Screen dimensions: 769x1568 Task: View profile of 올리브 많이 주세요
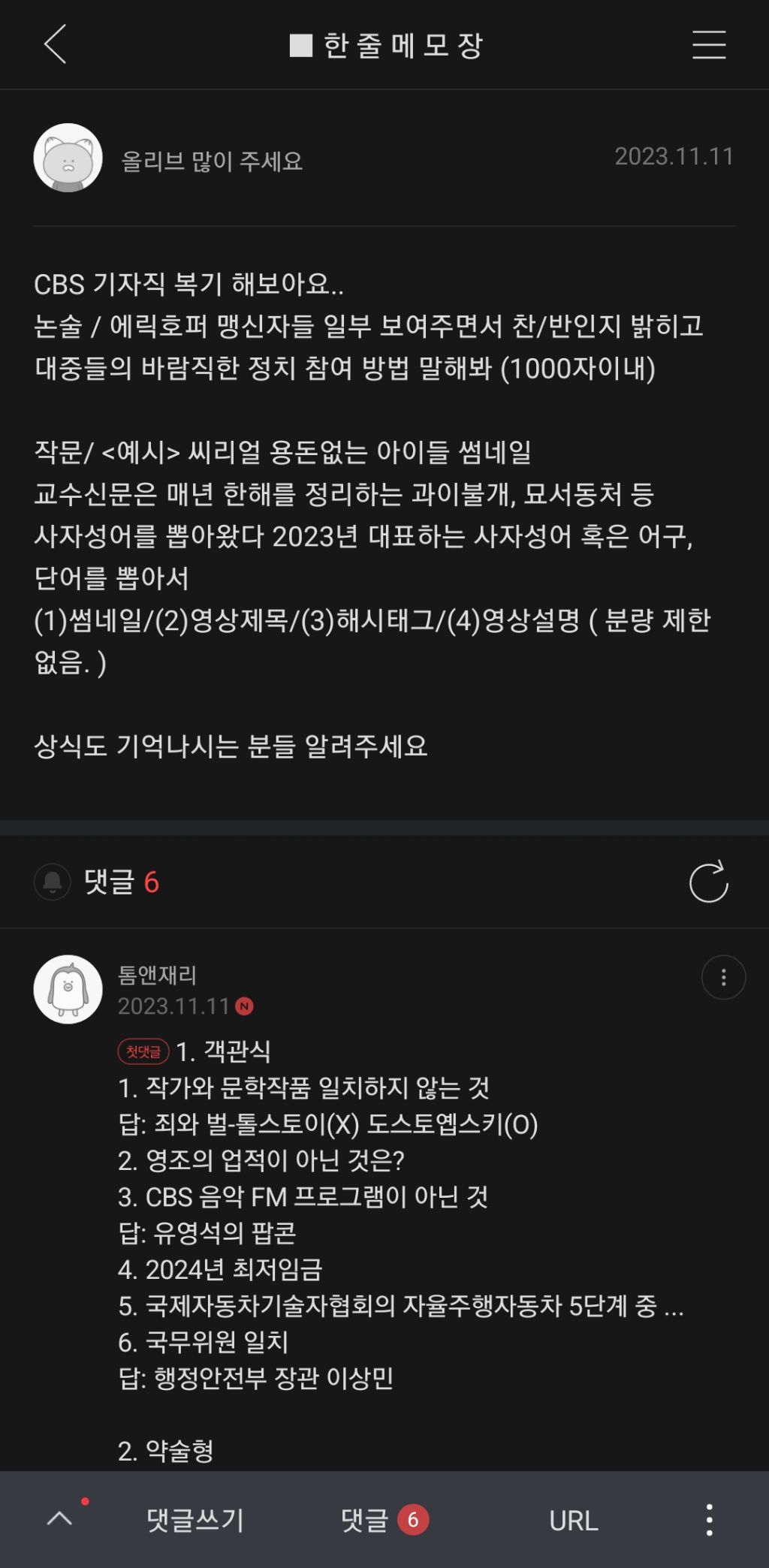68,158
